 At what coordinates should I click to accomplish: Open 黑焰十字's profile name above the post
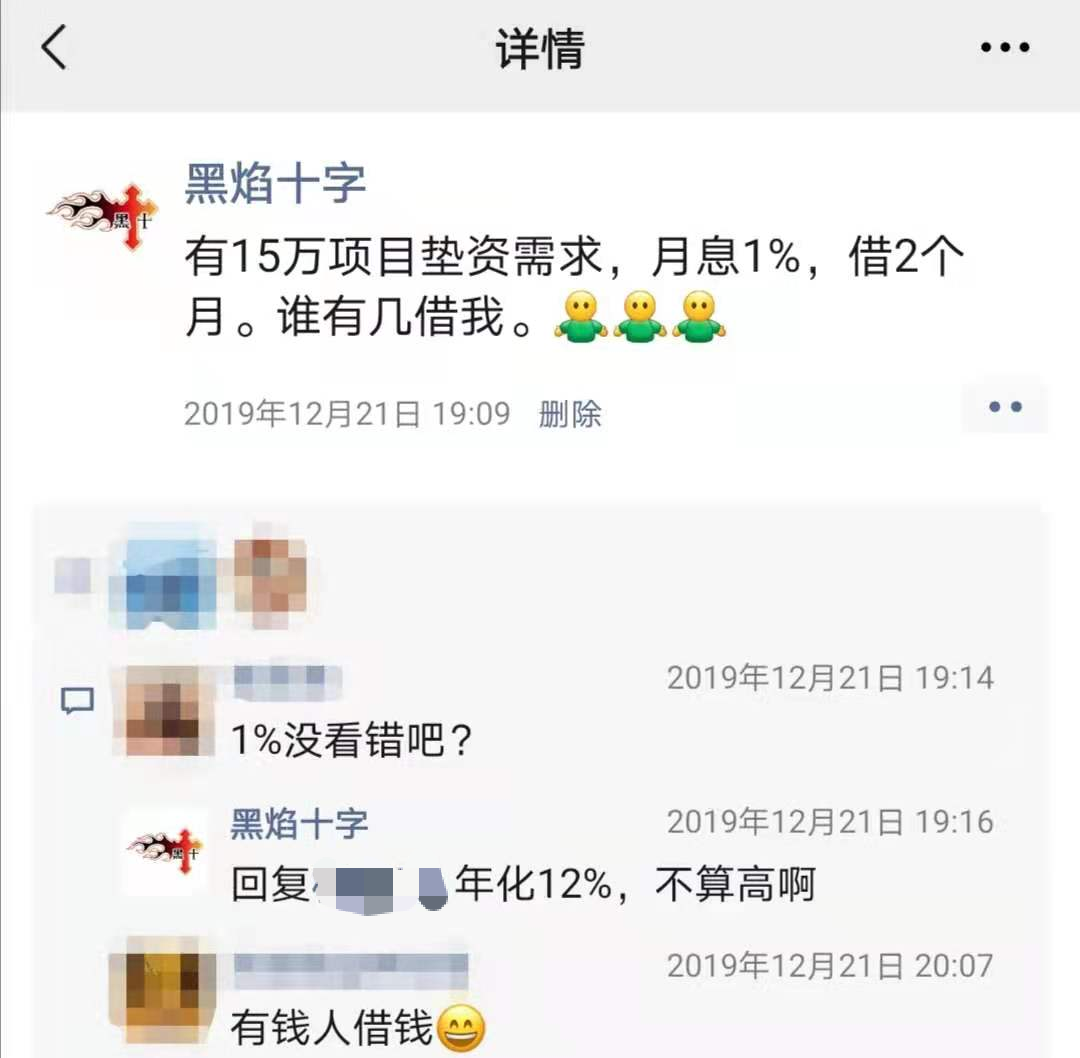click(275, 184)
